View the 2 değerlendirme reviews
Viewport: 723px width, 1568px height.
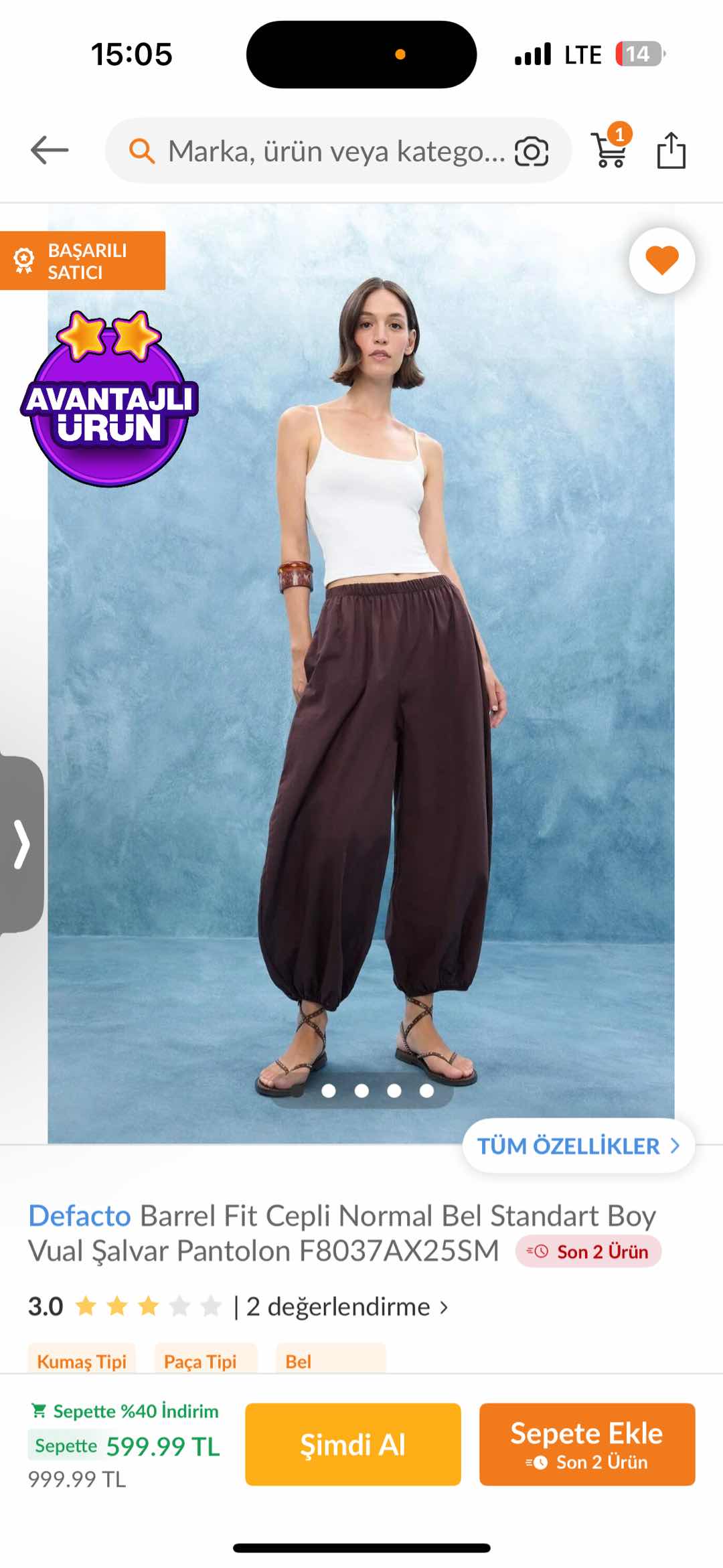346,1306
